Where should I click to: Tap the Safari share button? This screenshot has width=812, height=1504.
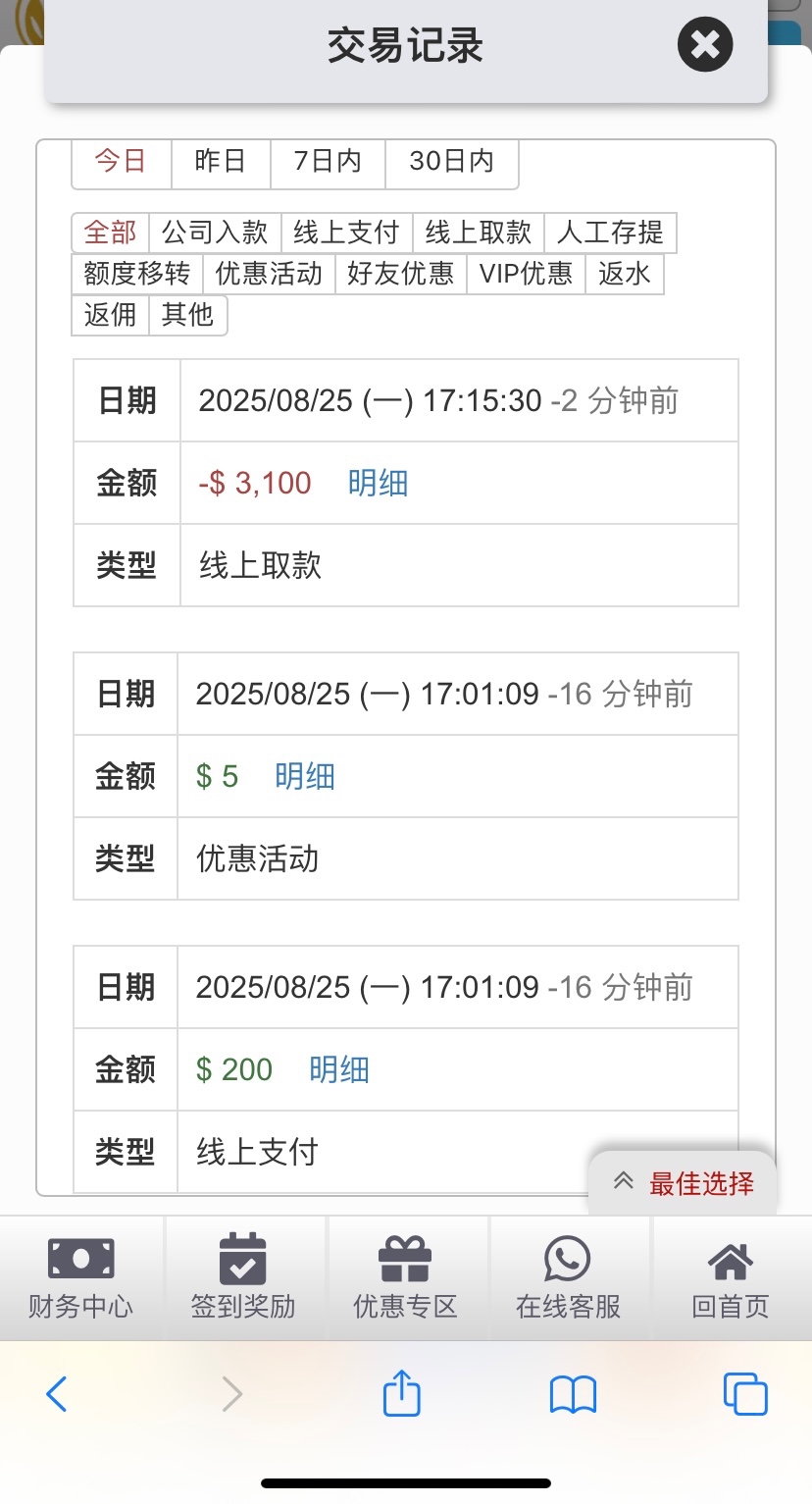click(x=401, y=1393)
